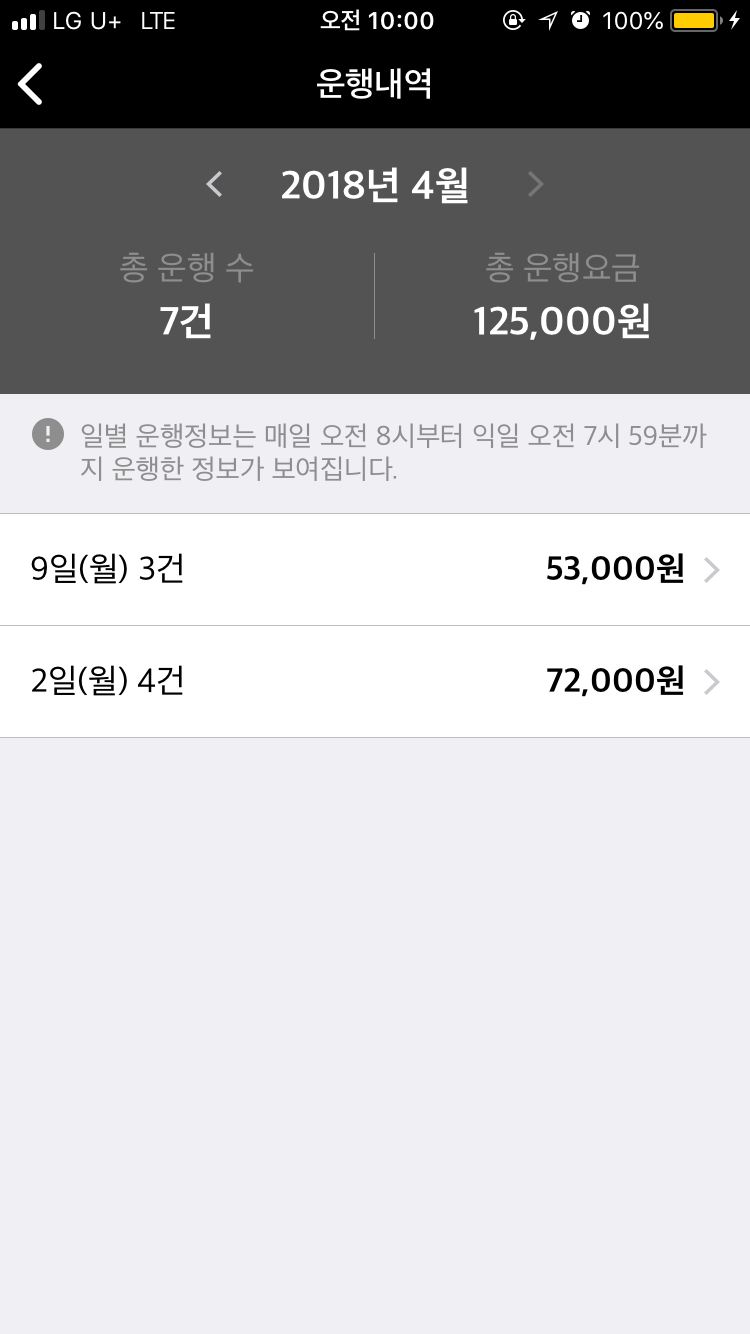Open 9일(월) 3건 trip details
750x1334 pixels.
[375, 570]
